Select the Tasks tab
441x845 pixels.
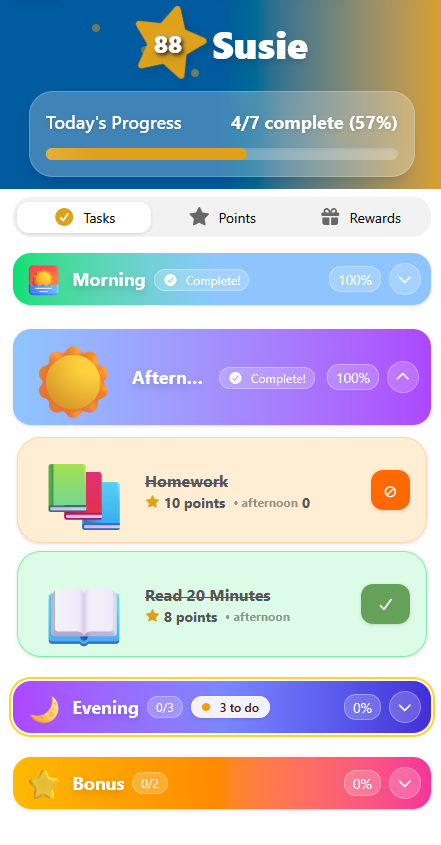84,218
